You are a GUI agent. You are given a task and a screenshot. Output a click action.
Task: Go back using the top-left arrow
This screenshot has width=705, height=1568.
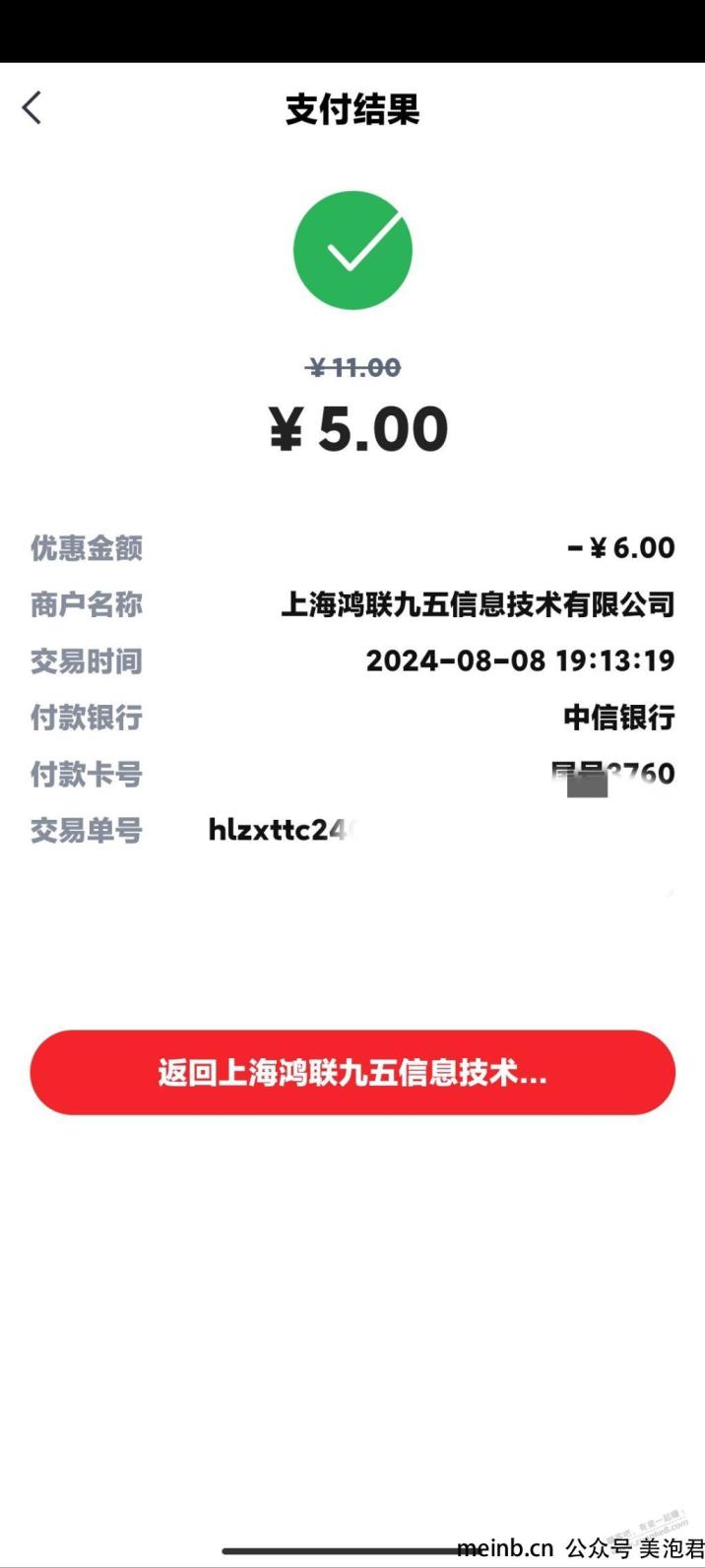(x=32, y=108)
